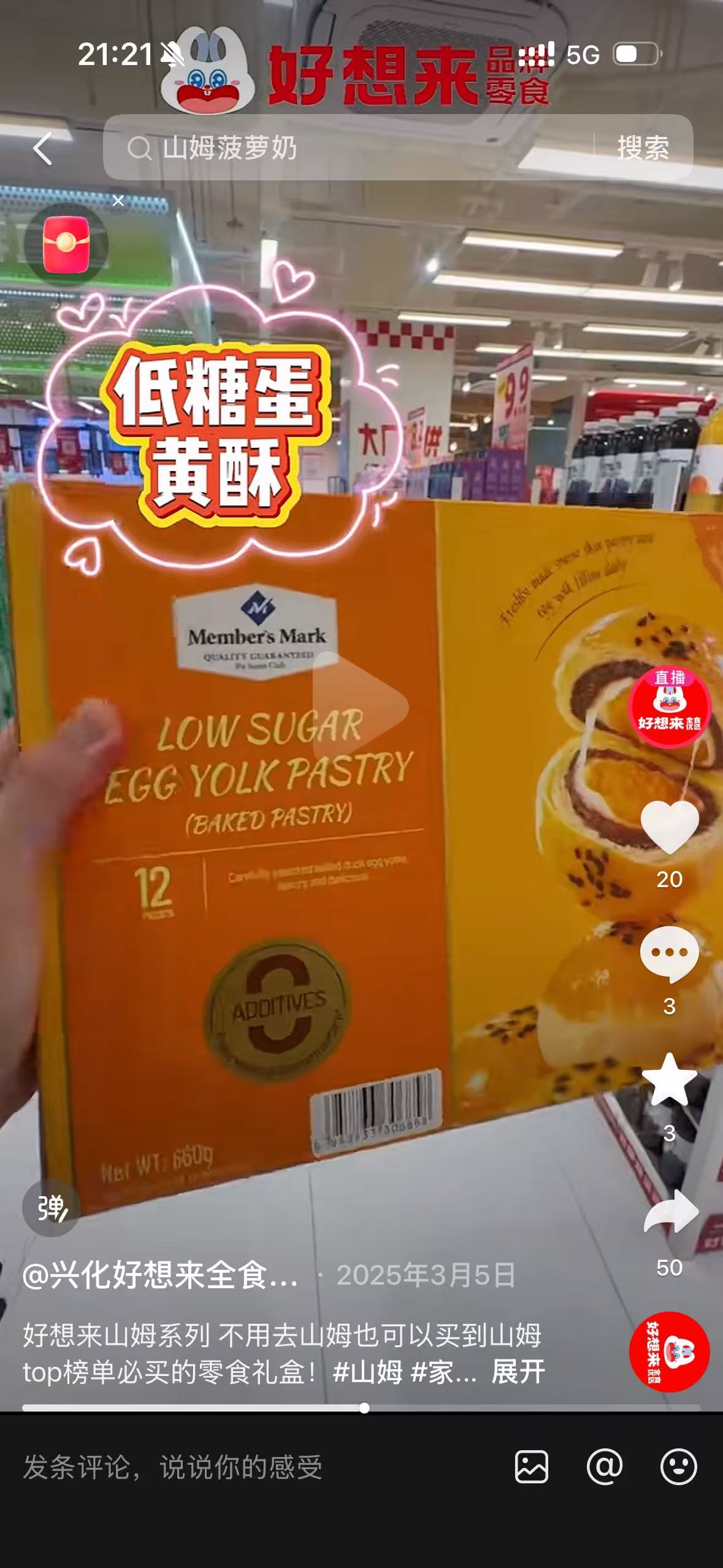Image resolution: width=723 pixels, height=1568 pixels.
Task: Open the emoji picker for comments
Action: tap(678, 1467)
